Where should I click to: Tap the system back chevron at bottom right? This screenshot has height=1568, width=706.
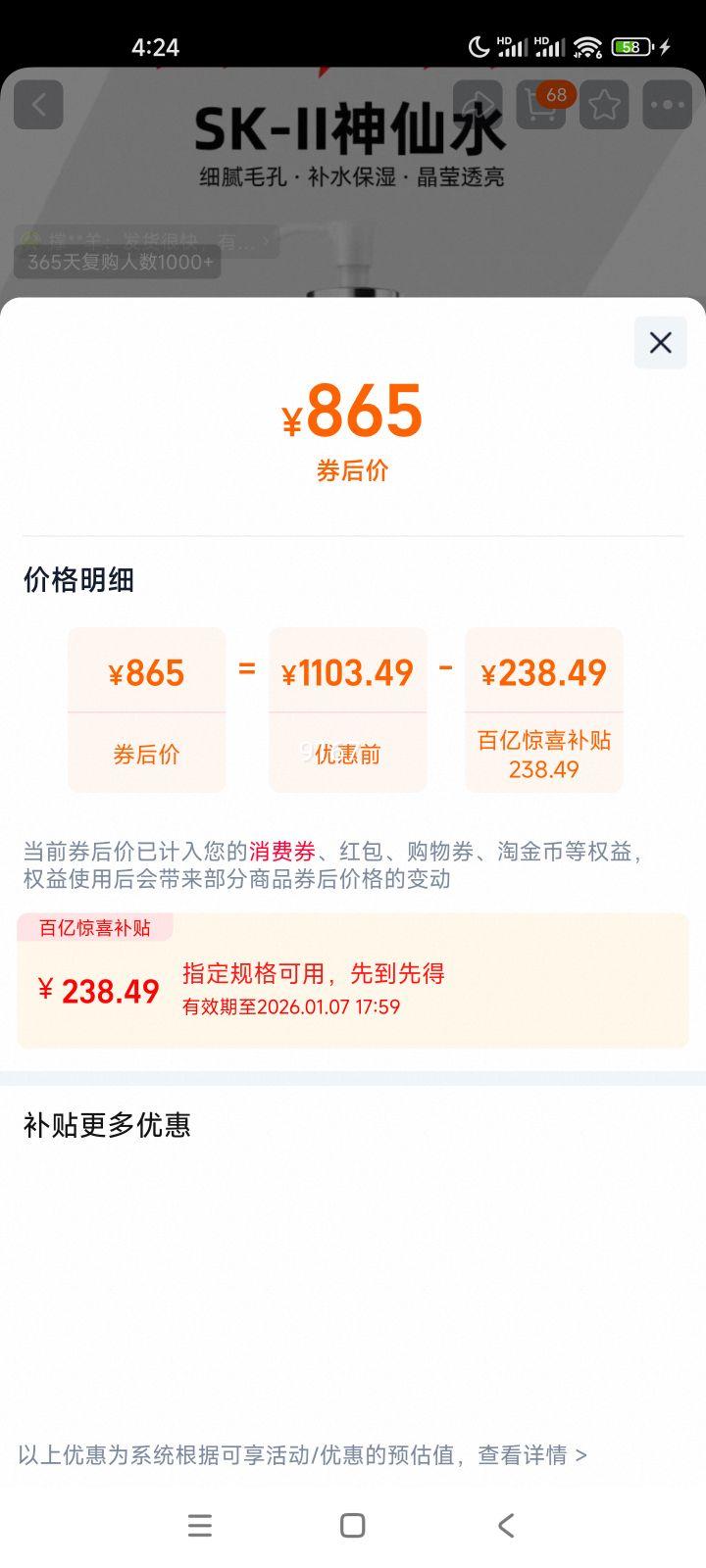(505, 1525)
